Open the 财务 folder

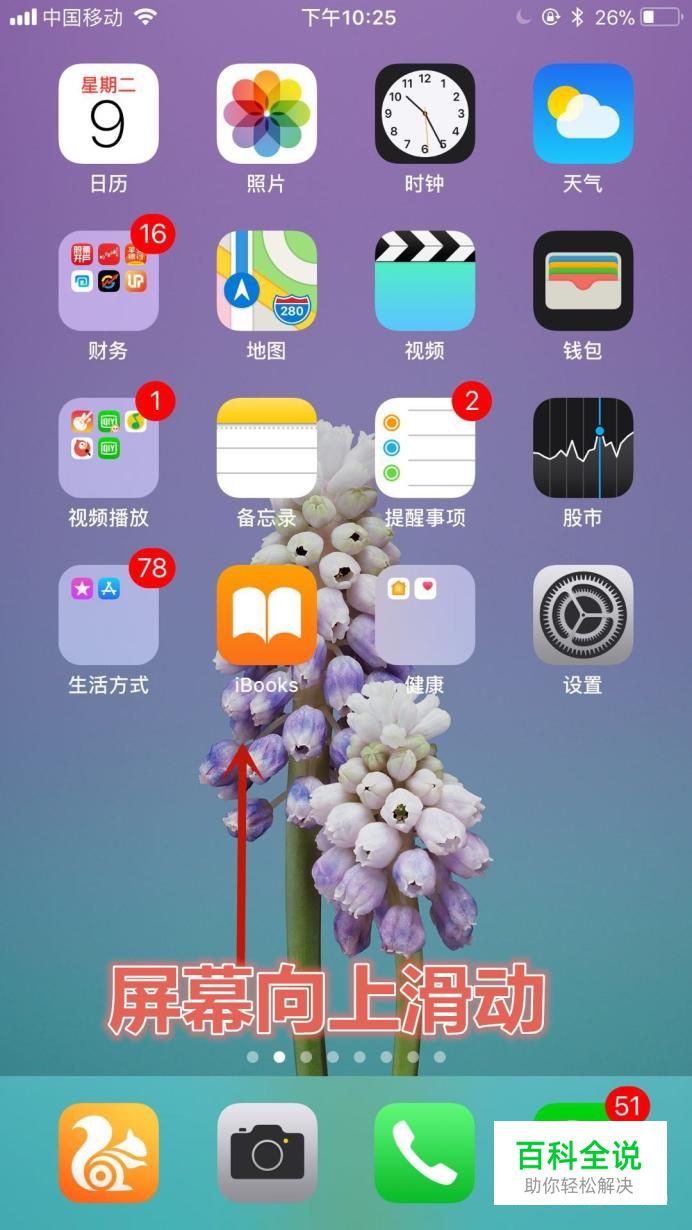(x=108, y=281)
